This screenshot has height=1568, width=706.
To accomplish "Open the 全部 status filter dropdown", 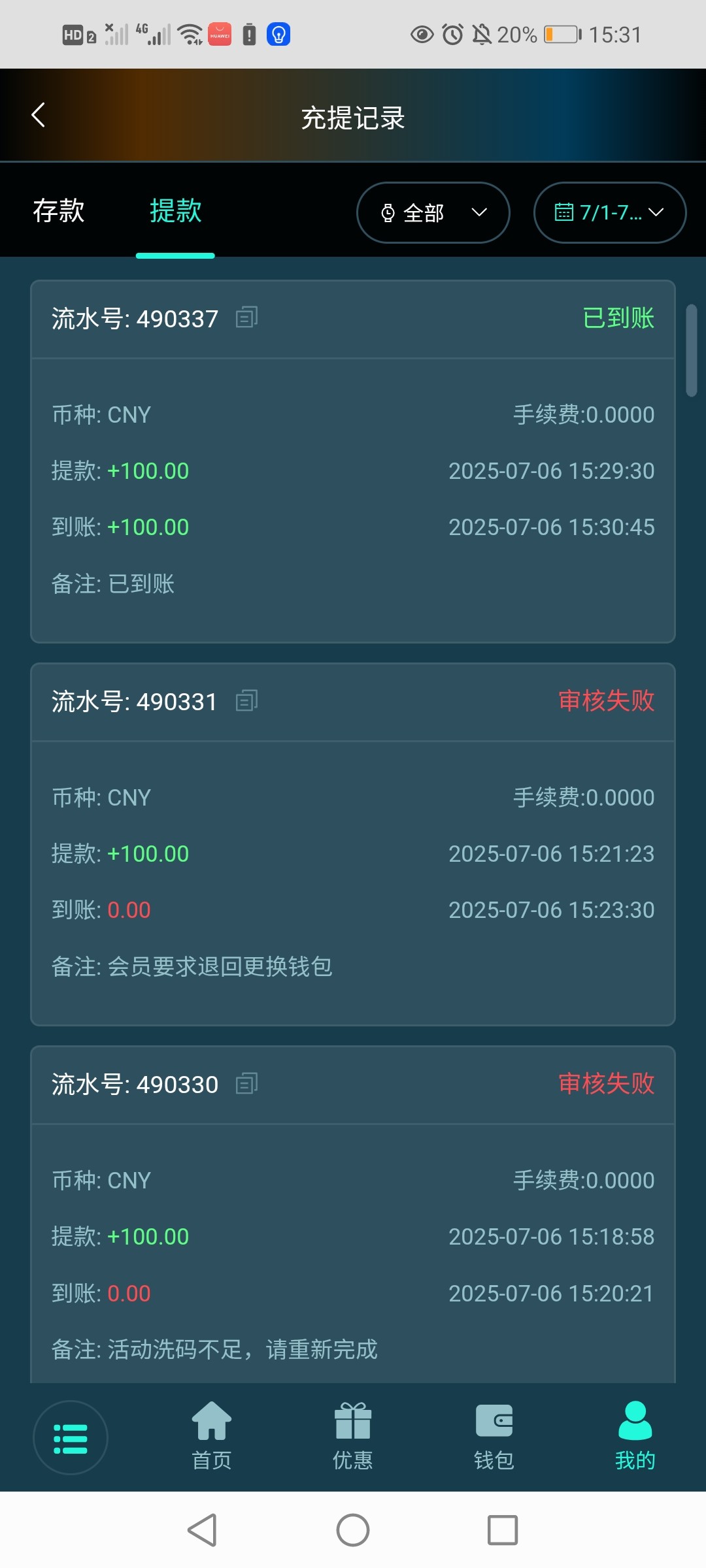I will click(433, 212).
